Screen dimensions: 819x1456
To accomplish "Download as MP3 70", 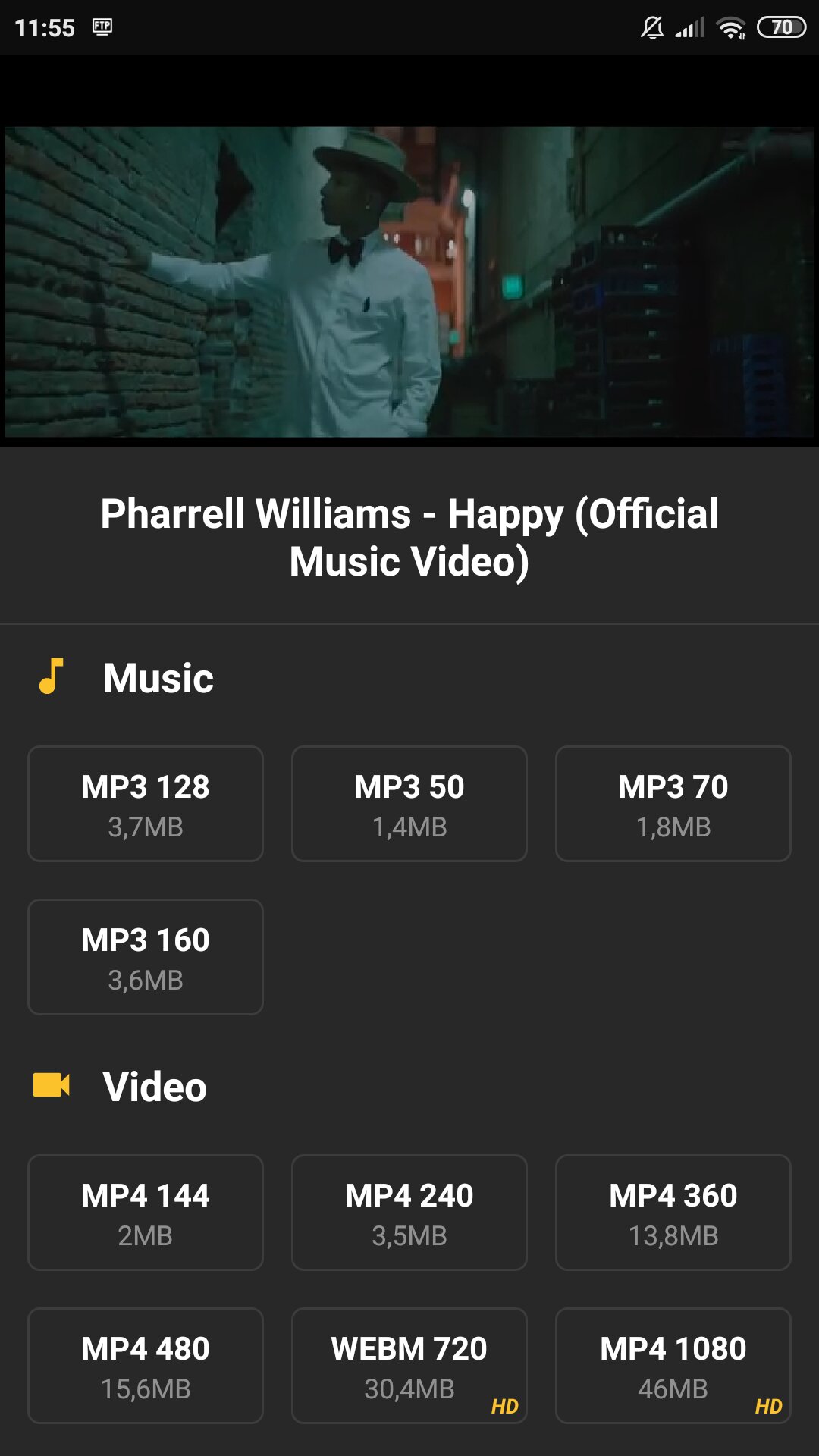I will pos(673,804).
